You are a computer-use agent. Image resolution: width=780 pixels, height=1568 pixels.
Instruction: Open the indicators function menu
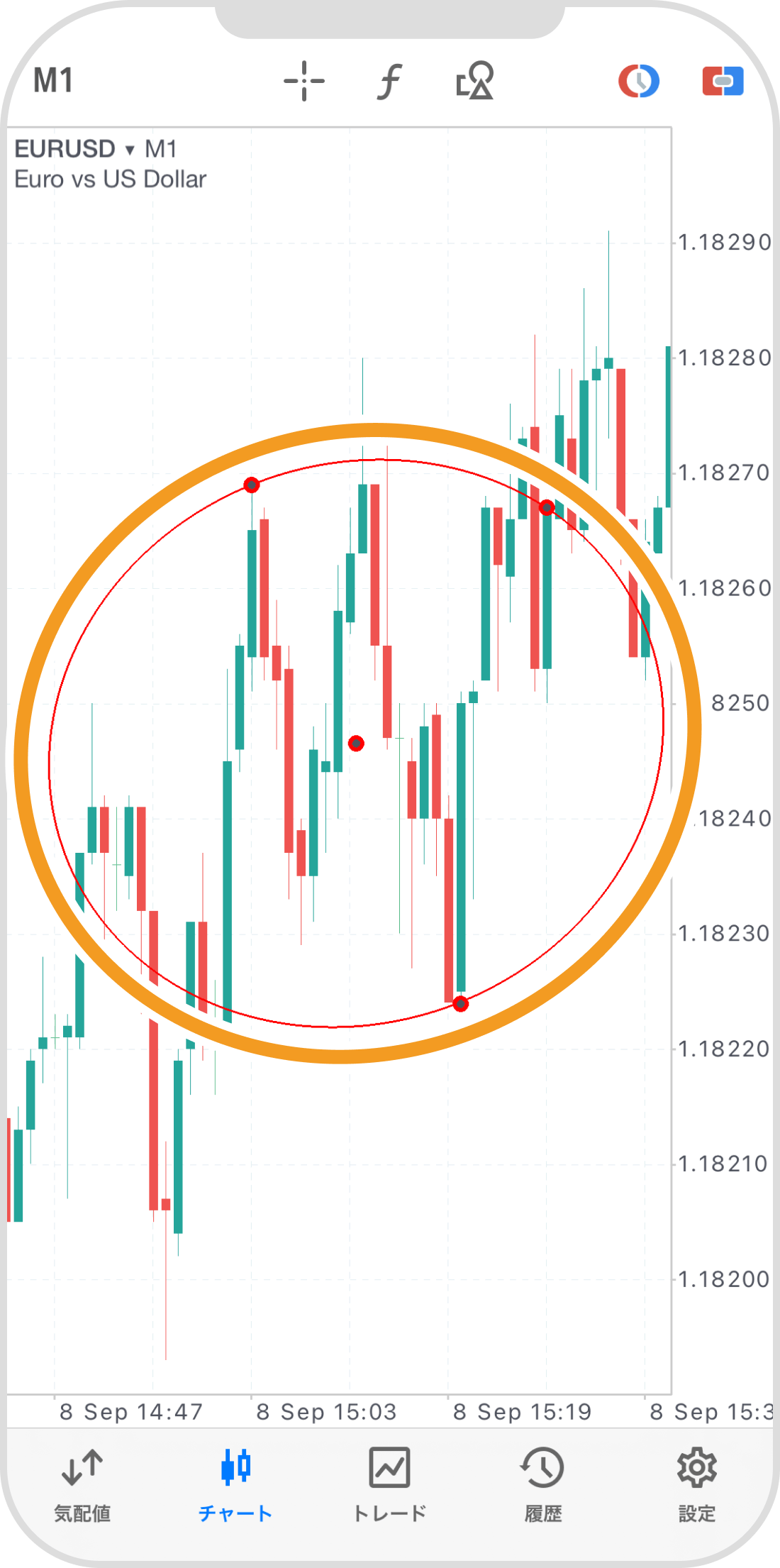point(389,81)
